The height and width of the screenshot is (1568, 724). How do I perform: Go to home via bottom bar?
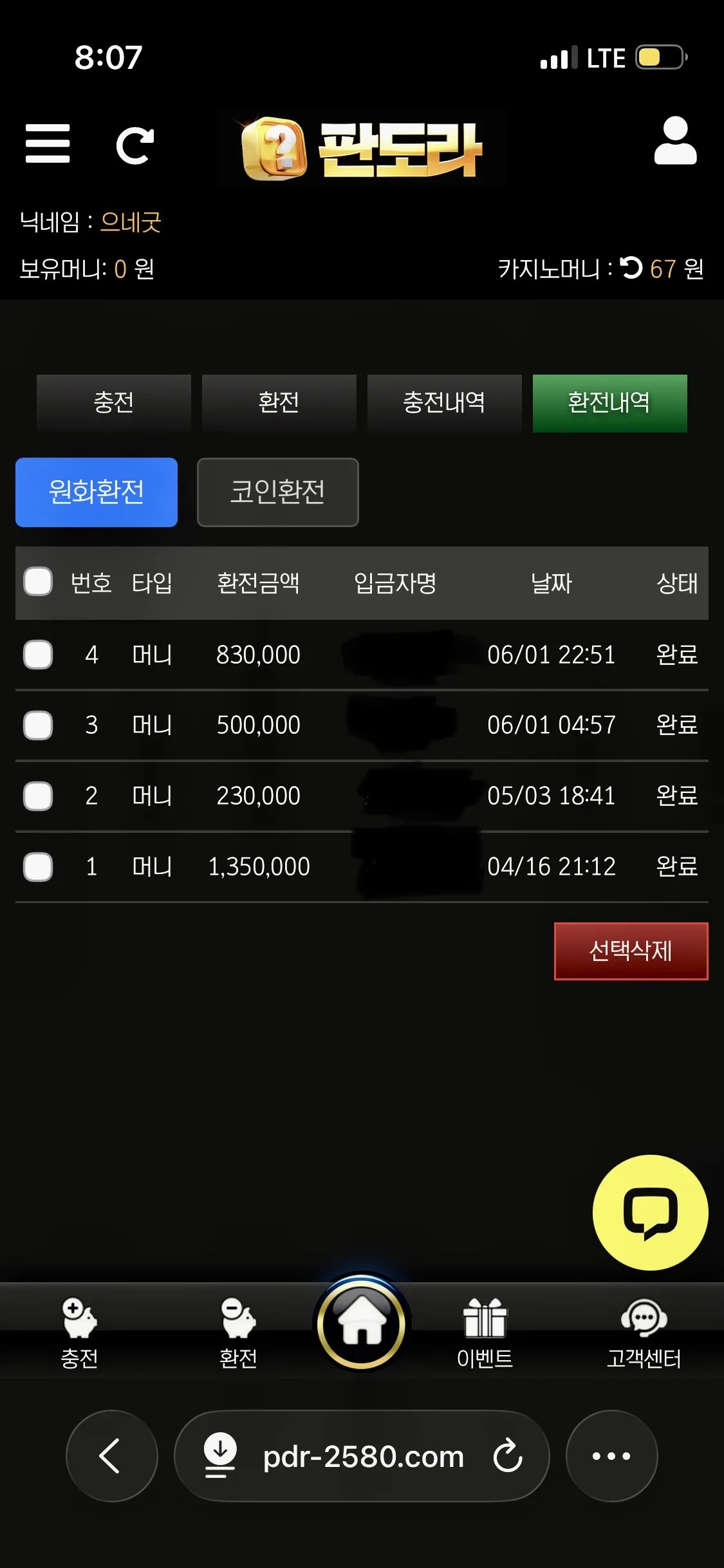coord(362,1323)
